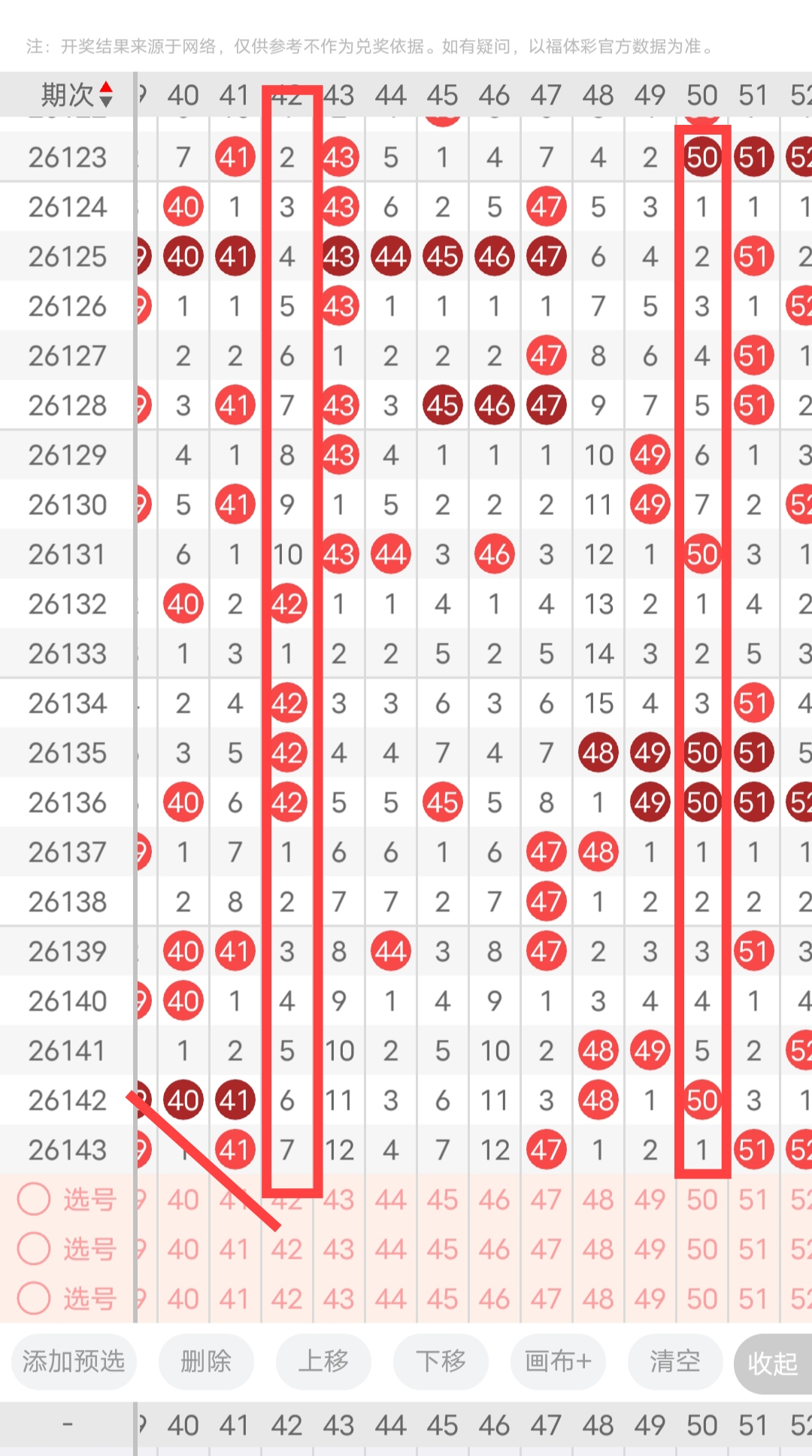
Task: Collapse the toolbar with 收起
Action: coord(773,1363)
